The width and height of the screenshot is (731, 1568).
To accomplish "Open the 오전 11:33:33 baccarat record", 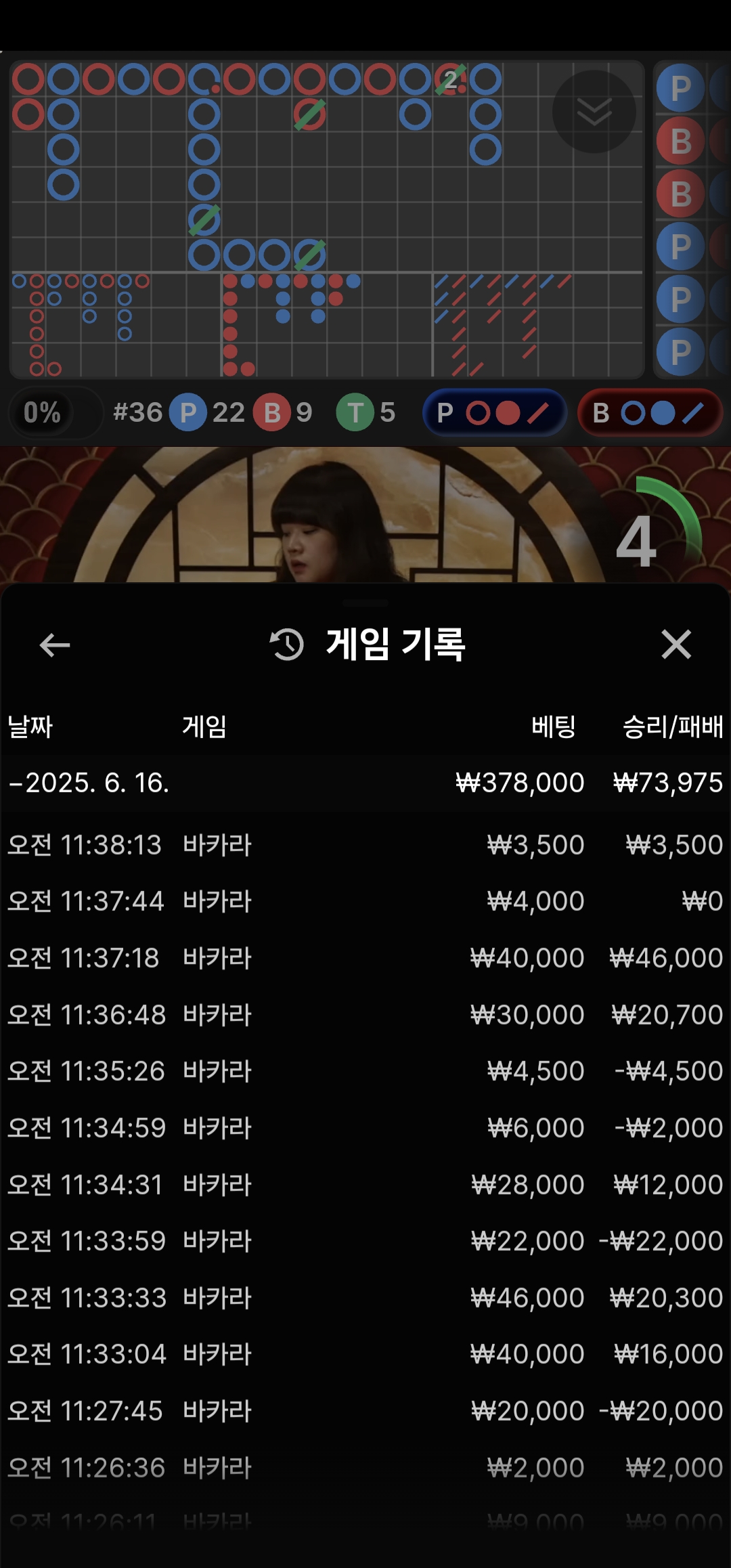I will coord(365,1298).
